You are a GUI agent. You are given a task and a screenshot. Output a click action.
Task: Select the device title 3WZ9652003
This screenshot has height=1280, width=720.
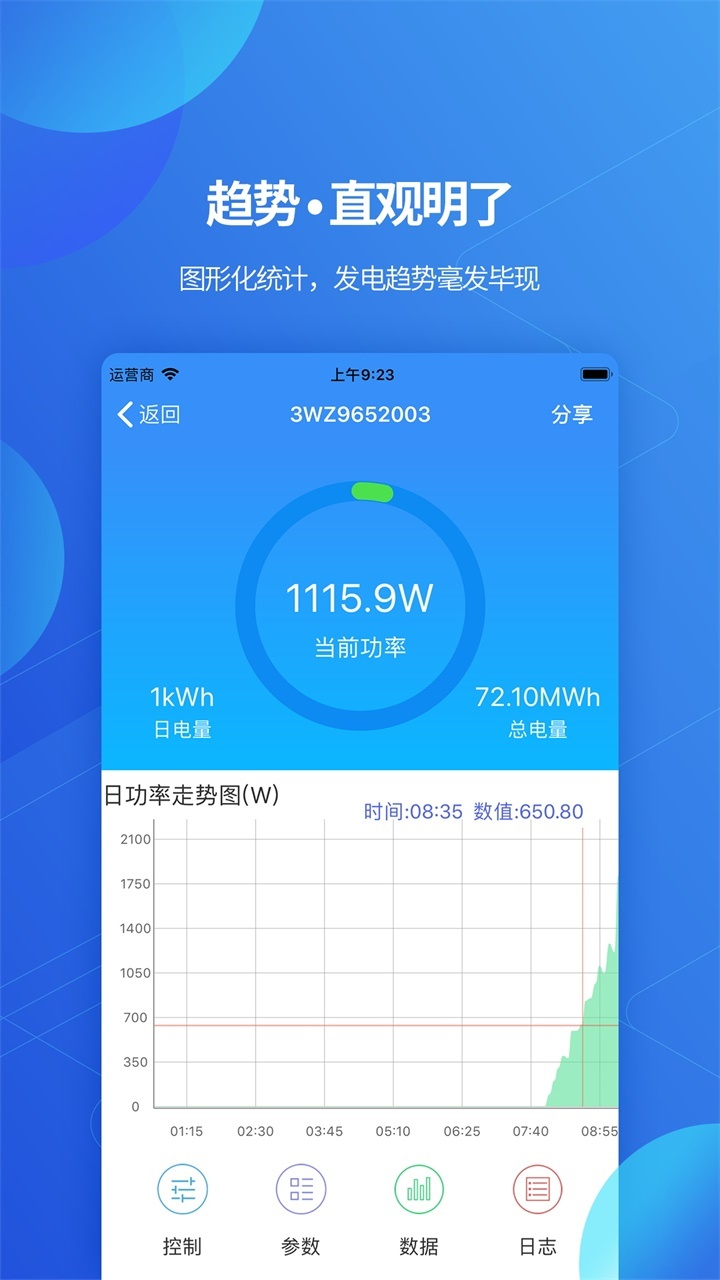click(x=360, y=414)
